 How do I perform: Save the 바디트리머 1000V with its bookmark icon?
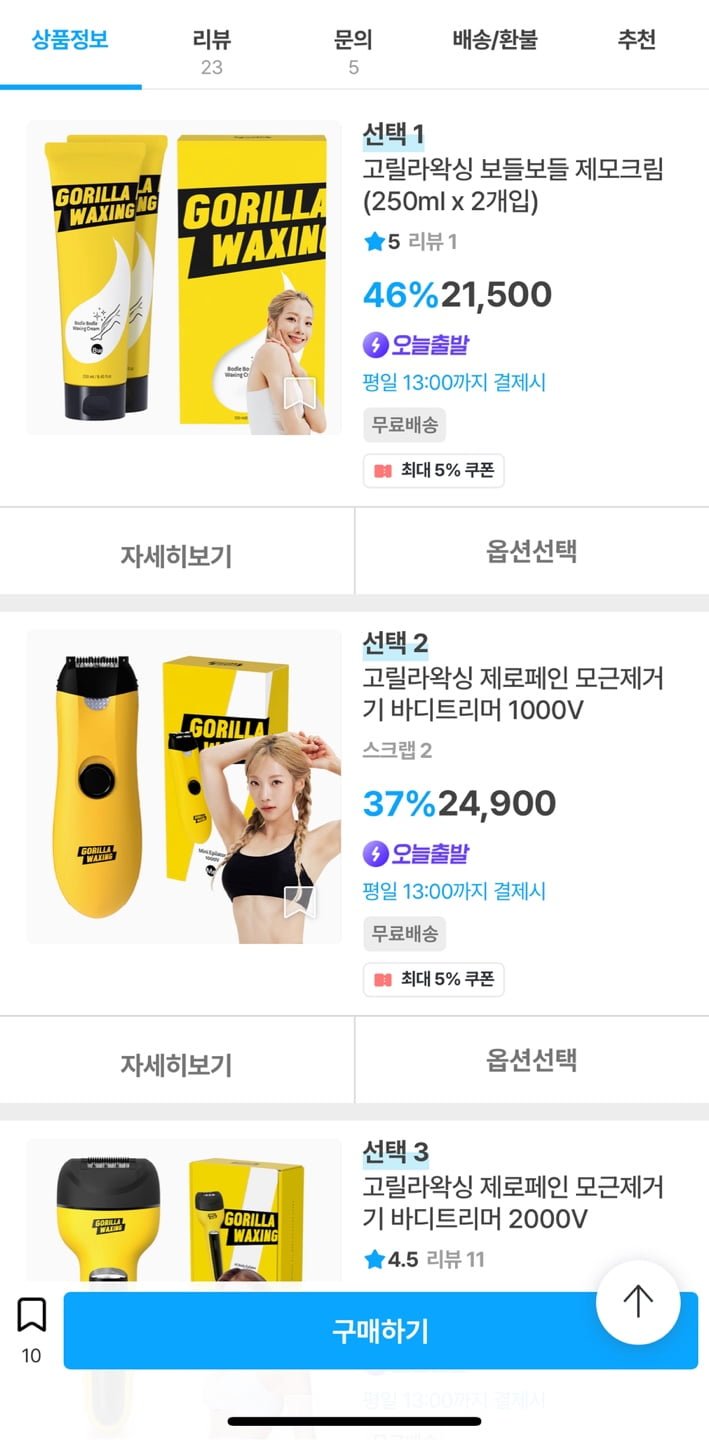pyautogui.click(x=299, y=902)
